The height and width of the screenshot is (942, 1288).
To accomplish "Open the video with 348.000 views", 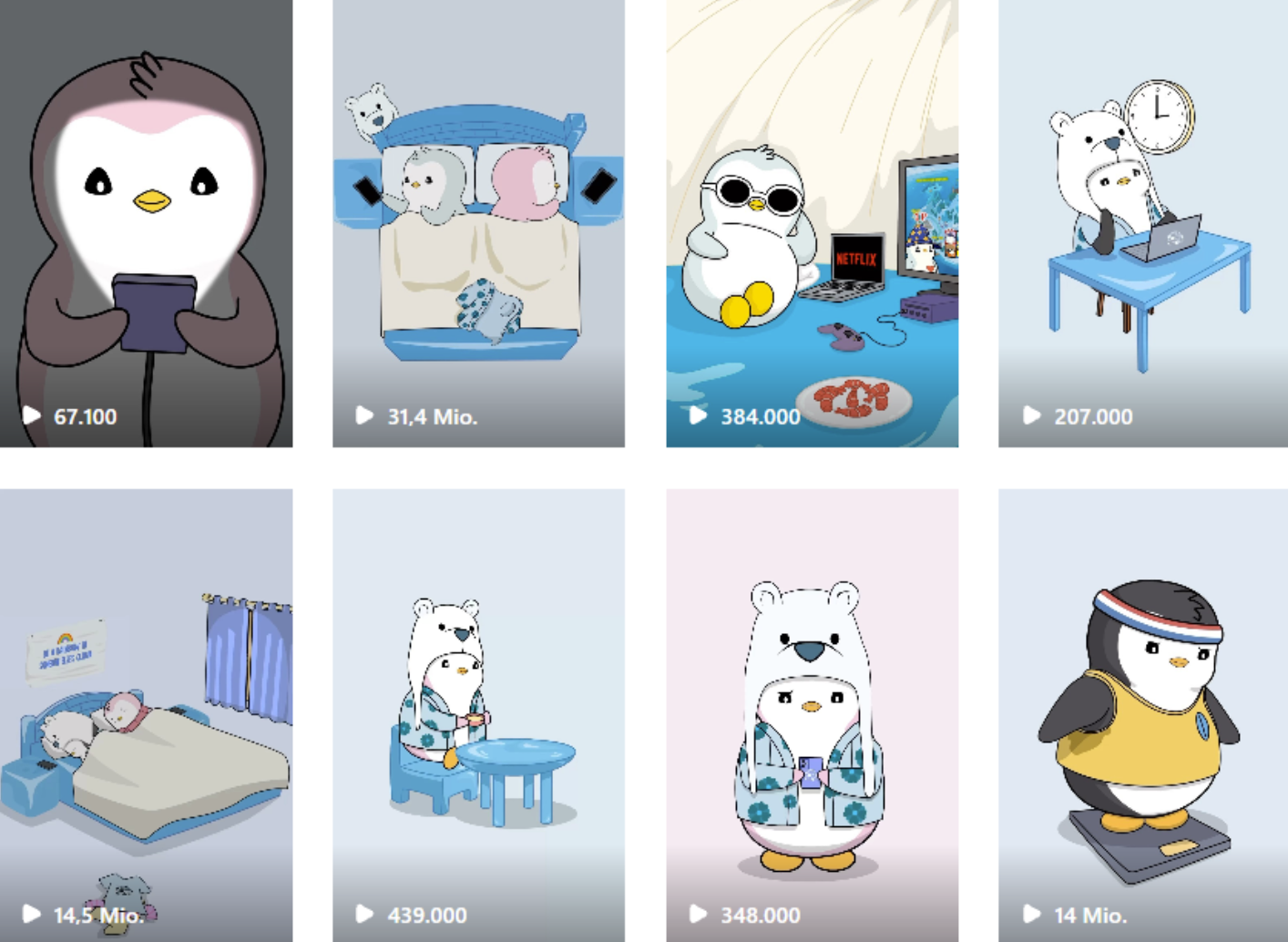I will coord(812,715).
